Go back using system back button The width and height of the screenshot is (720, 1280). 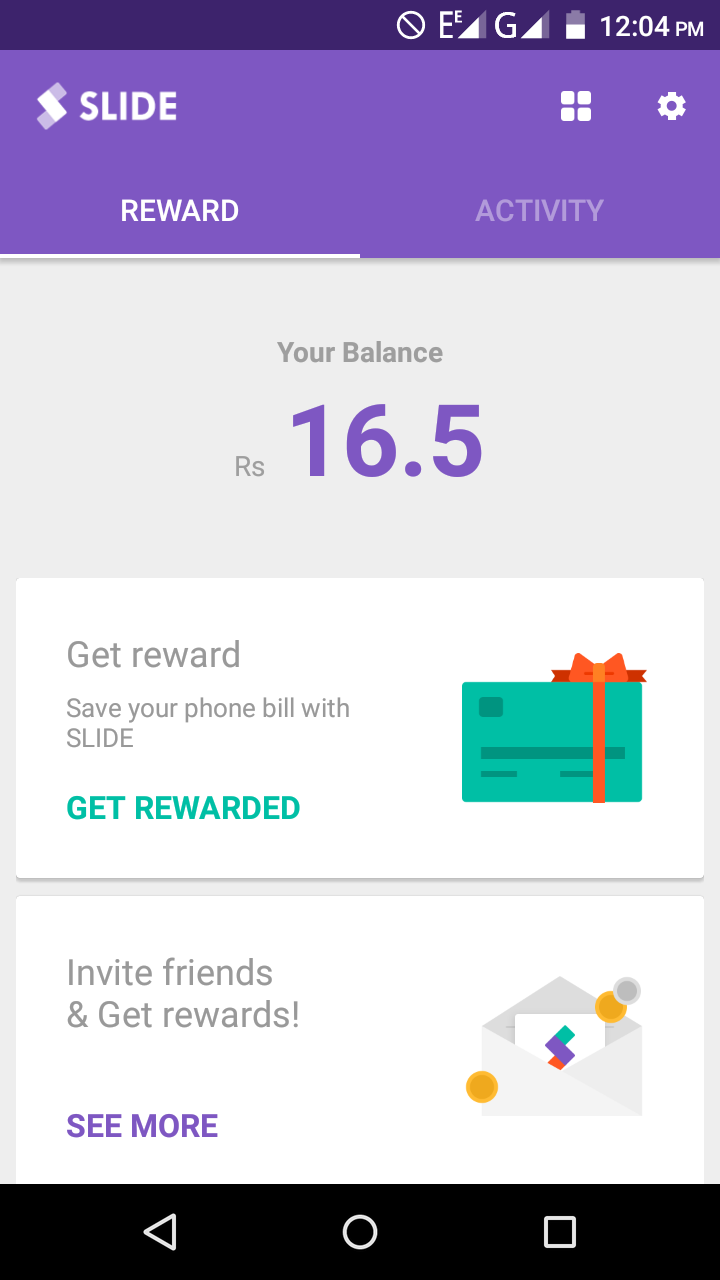(160, 1232)
